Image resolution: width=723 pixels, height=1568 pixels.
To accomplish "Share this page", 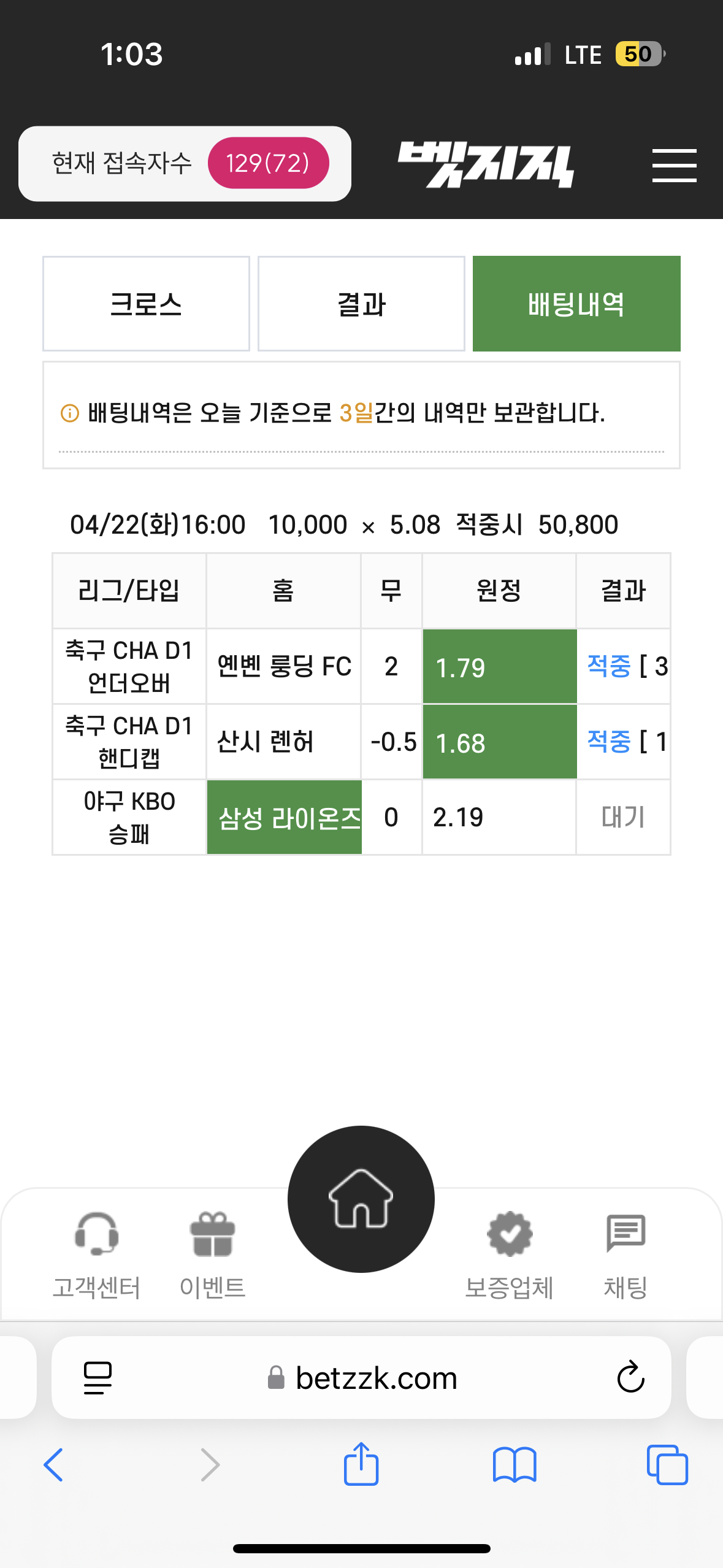I will point(361,1464).
